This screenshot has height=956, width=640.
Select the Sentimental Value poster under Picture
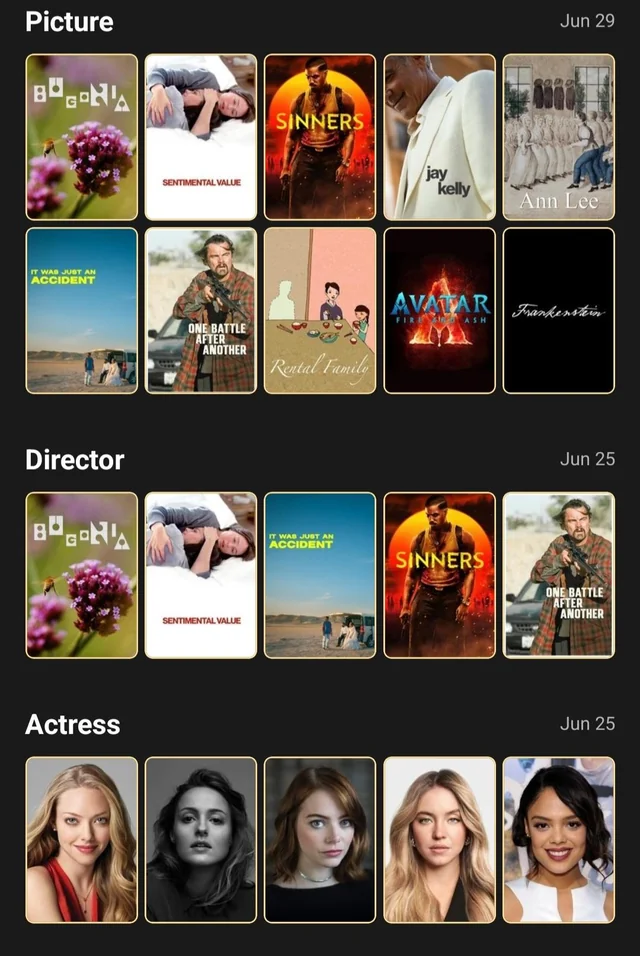[x=200, y=137]
